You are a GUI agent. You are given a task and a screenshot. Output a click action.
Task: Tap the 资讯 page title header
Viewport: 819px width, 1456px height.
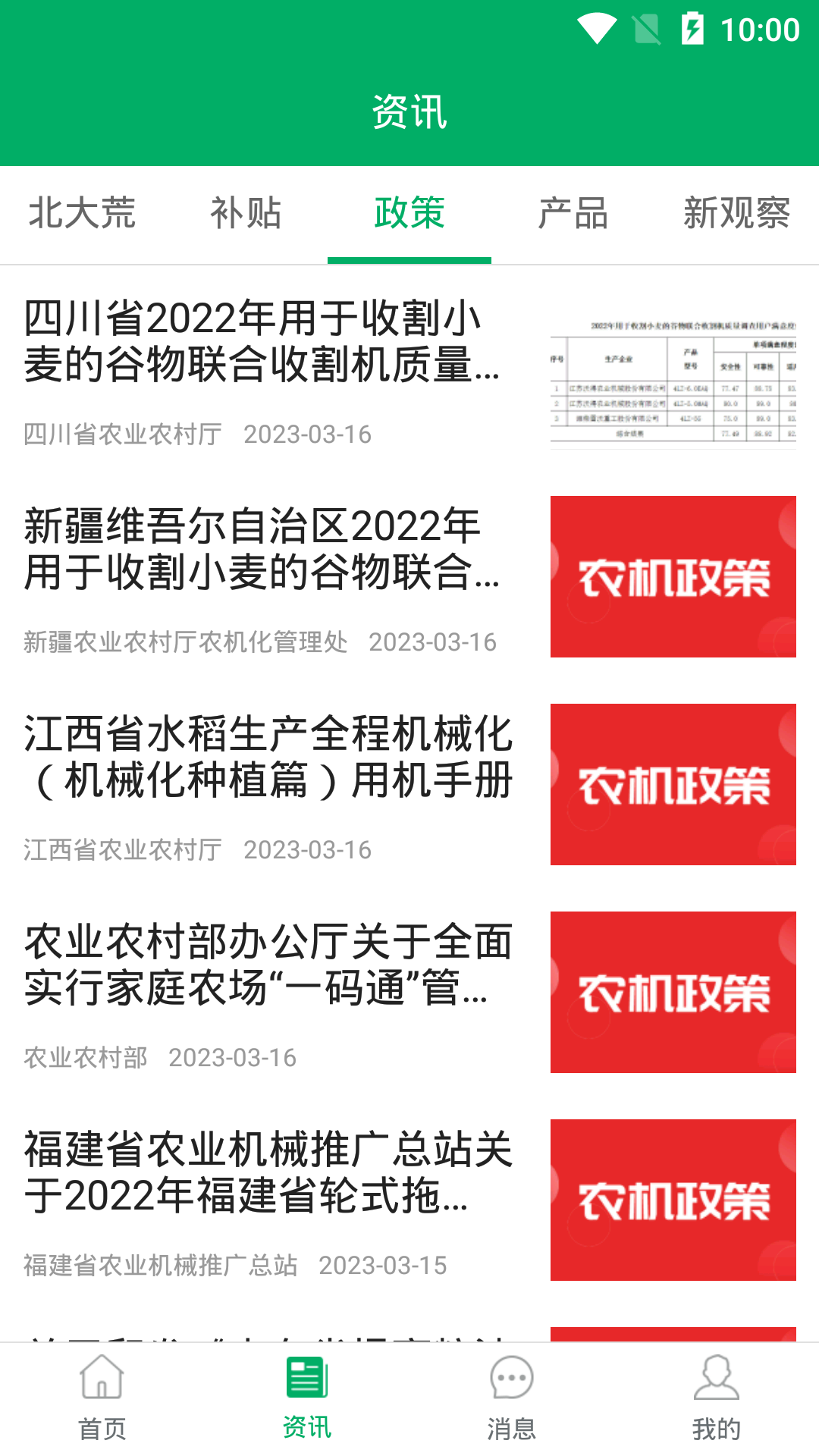pos(409,112)
